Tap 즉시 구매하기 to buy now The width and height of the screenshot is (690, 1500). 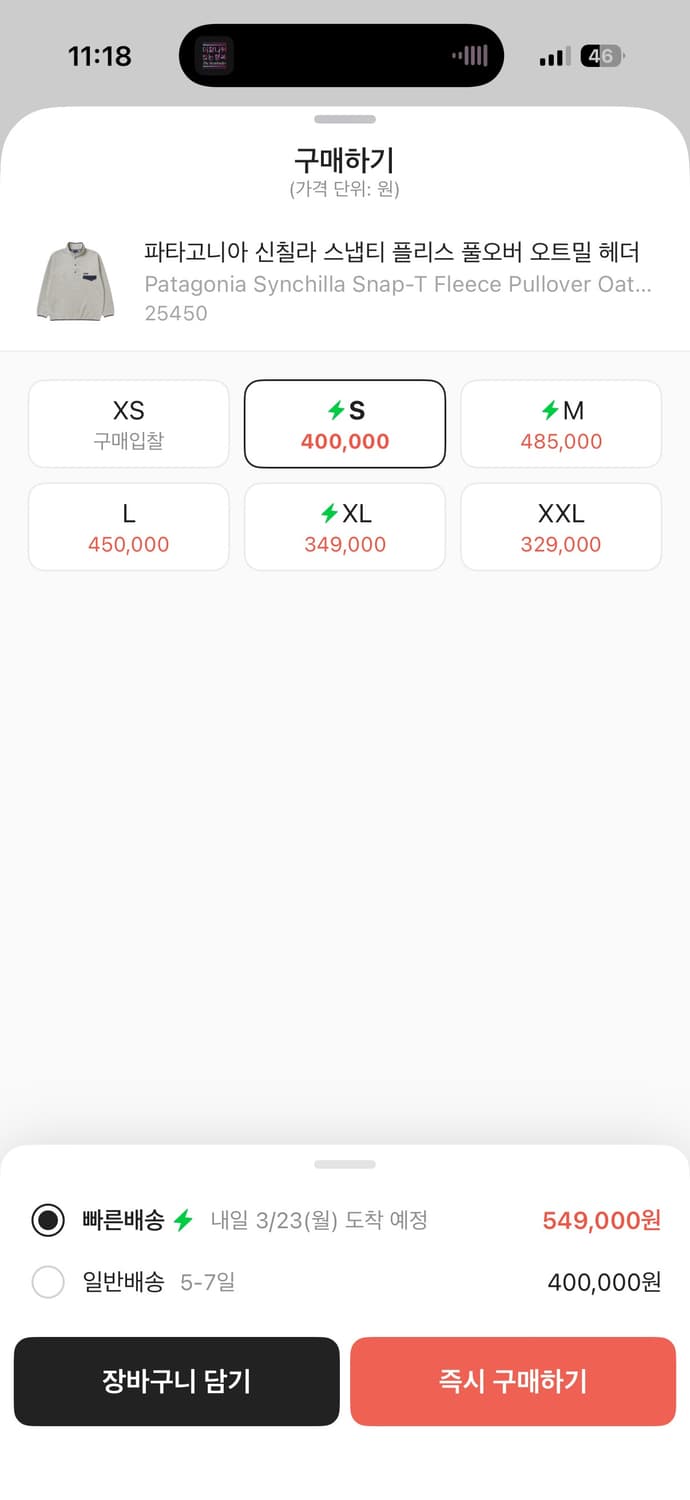(x=513, y=1381)
